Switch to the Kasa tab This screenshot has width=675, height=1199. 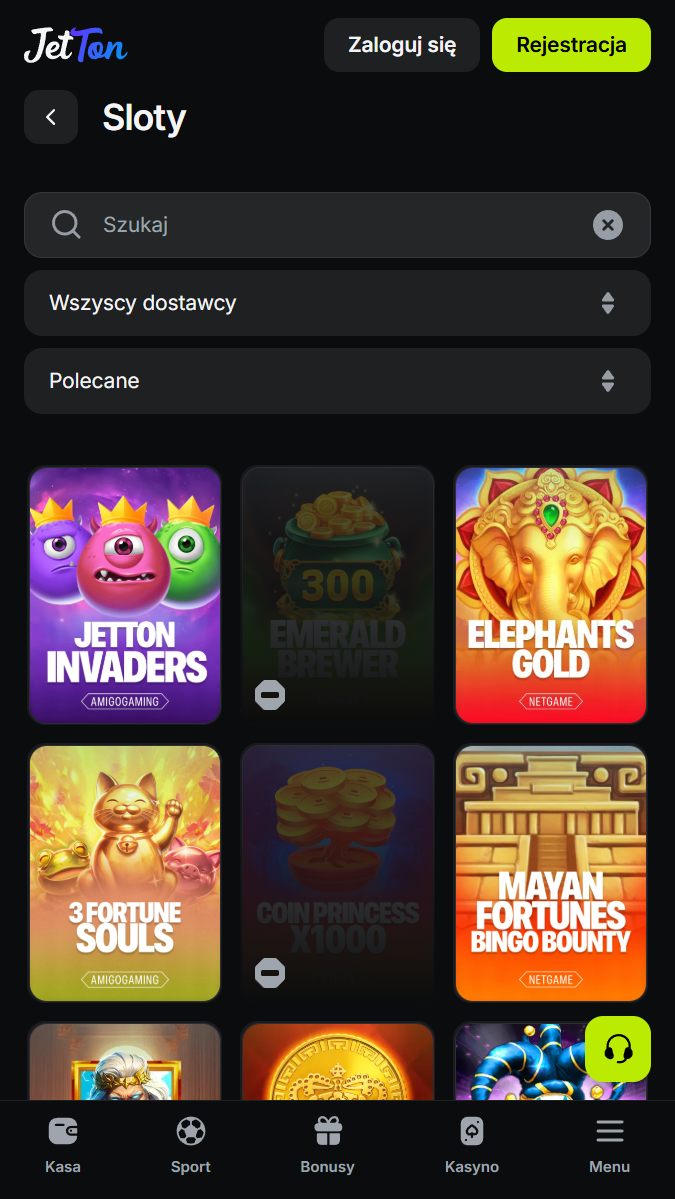63,1146
